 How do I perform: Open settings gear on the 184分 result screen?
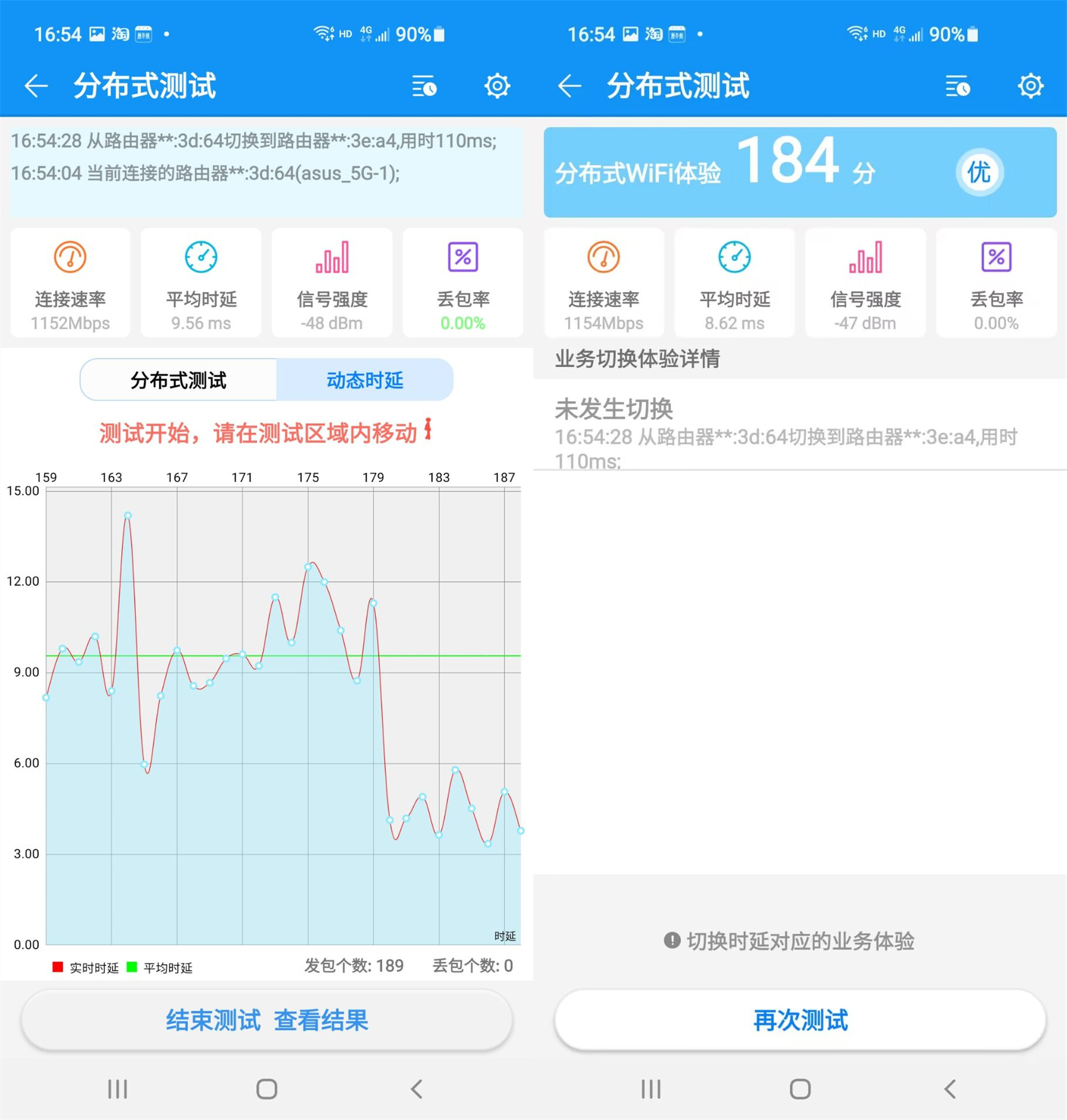[x=1030, y=87]
